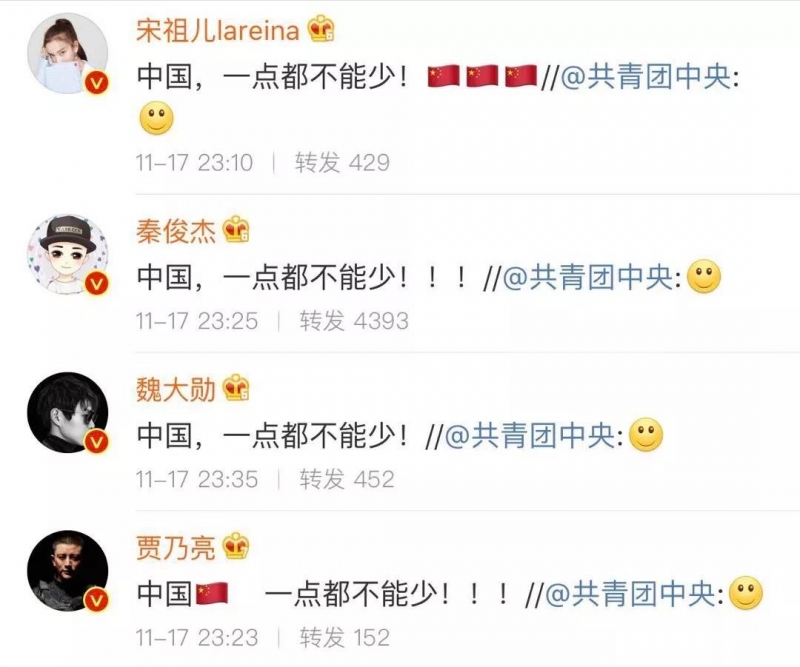This screenshot has width=800, height=667.
Task: Open 魏大勋's profile avatar
Action: point(67,413)
